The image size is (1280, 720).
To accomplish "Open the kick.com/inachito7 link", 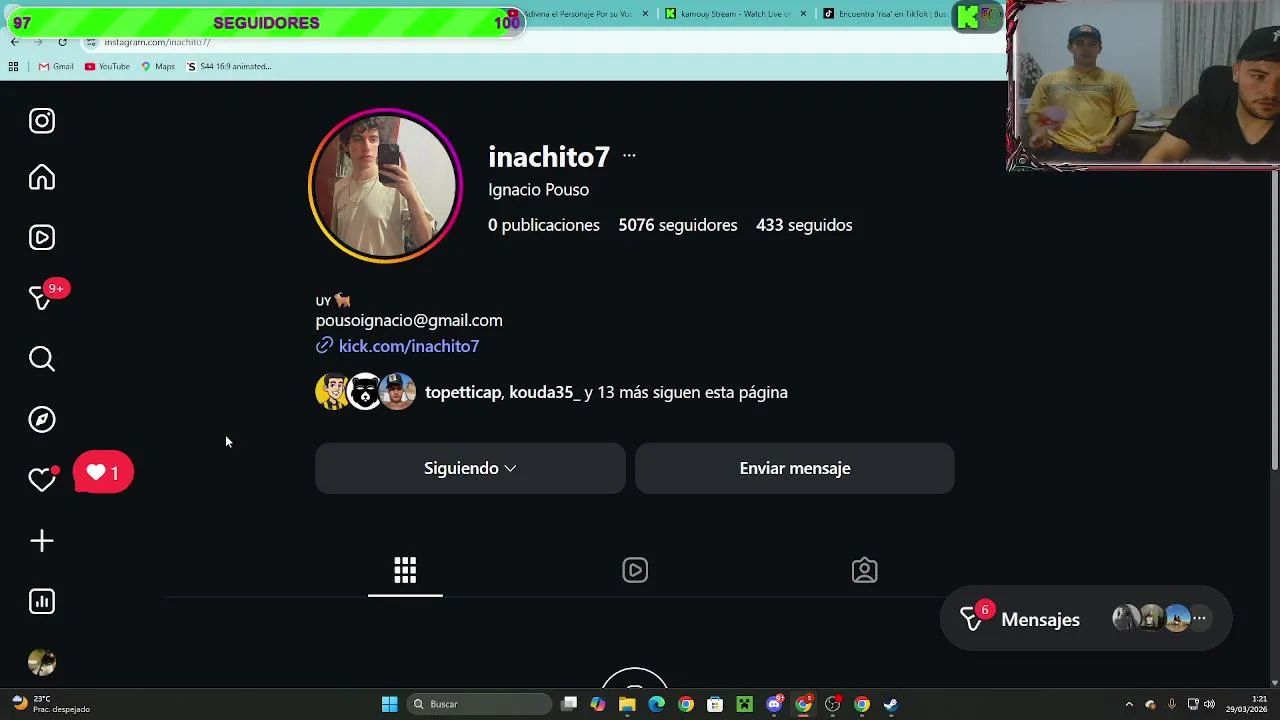I will (x=408, y=346).
